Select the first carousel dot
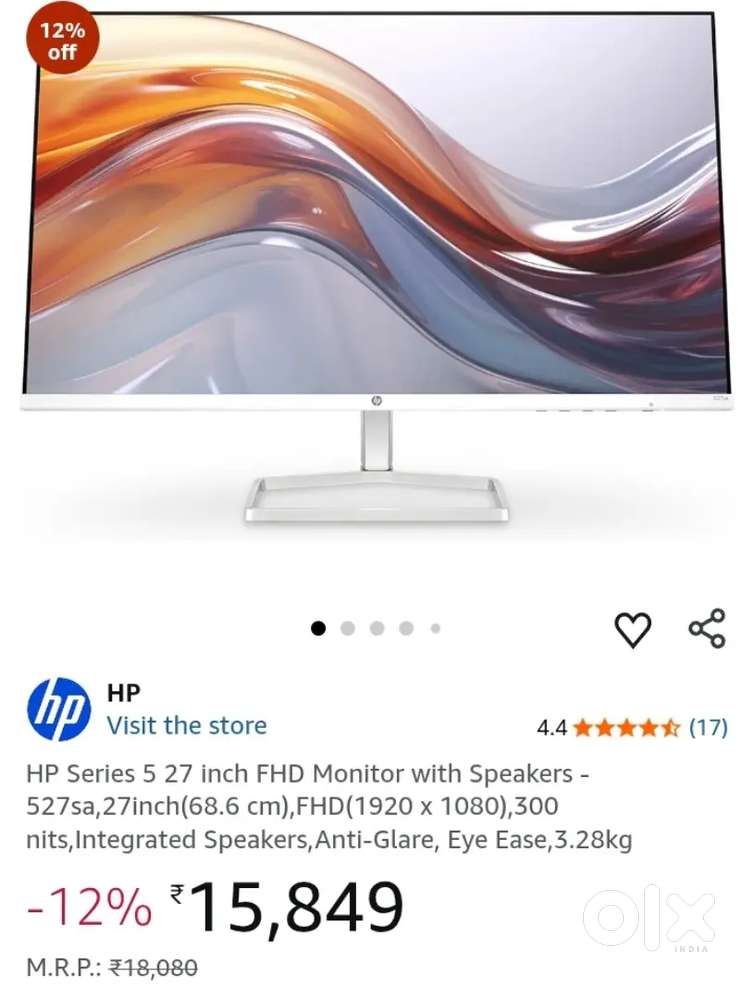The height and width of the screenshot is (999, 754). point(319,628)
